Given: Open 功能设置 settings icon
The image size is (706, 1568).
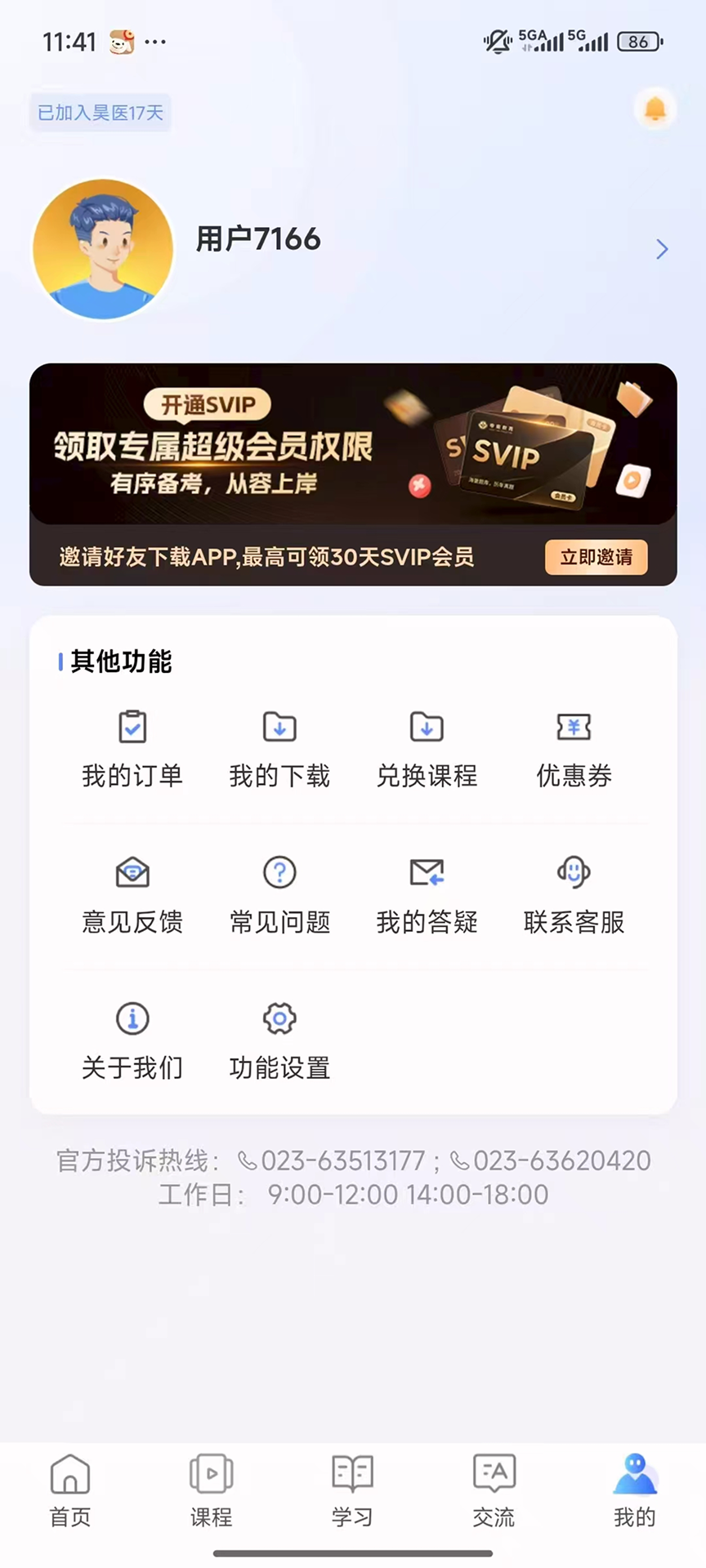Looking at the screenshot, I should pyautogui.click(x=279, y=1039).
